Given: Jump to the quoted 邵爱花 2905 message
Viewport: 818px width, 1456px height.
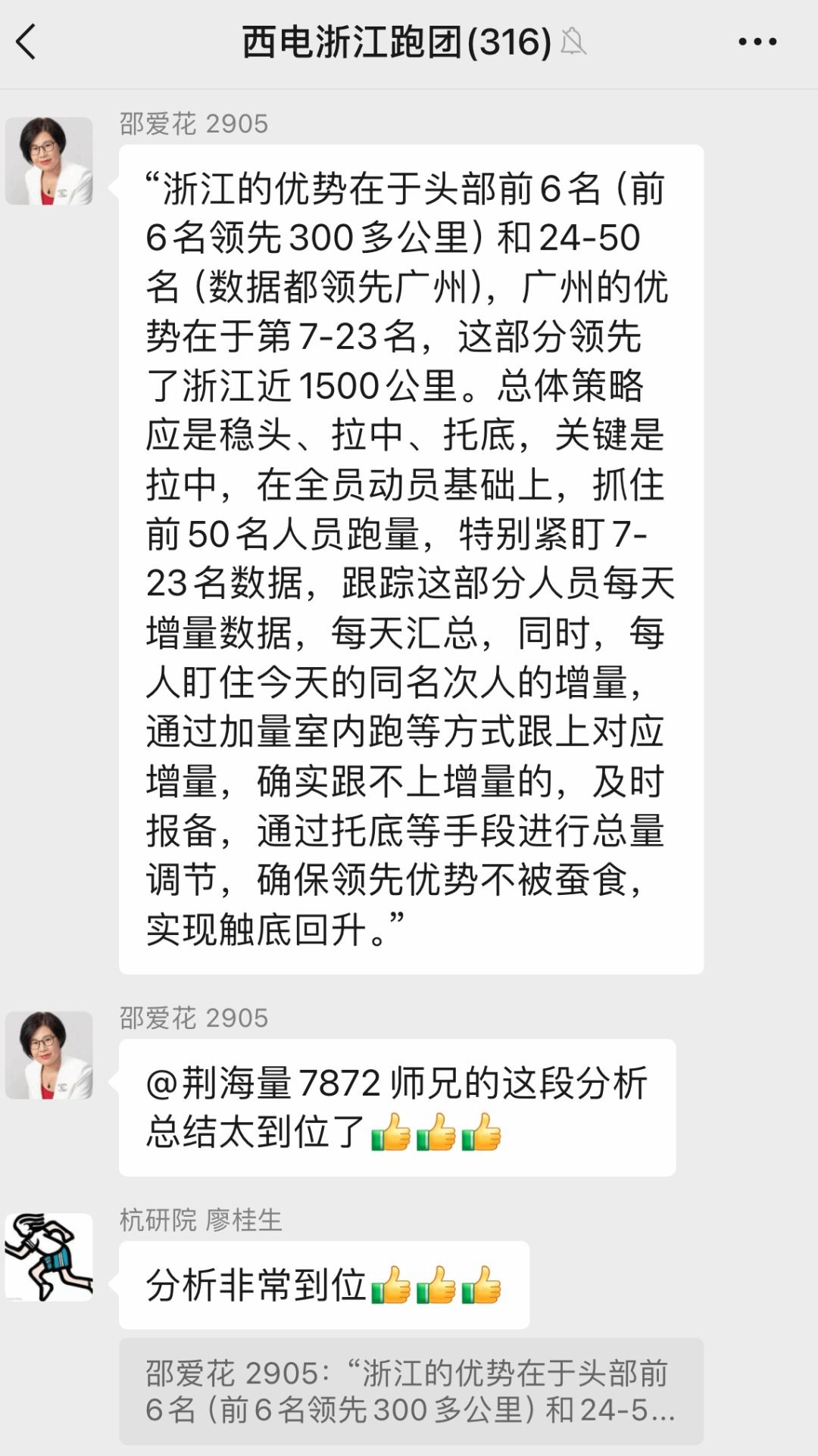Looking at the screenshot, I should (x=411, y=1391).
